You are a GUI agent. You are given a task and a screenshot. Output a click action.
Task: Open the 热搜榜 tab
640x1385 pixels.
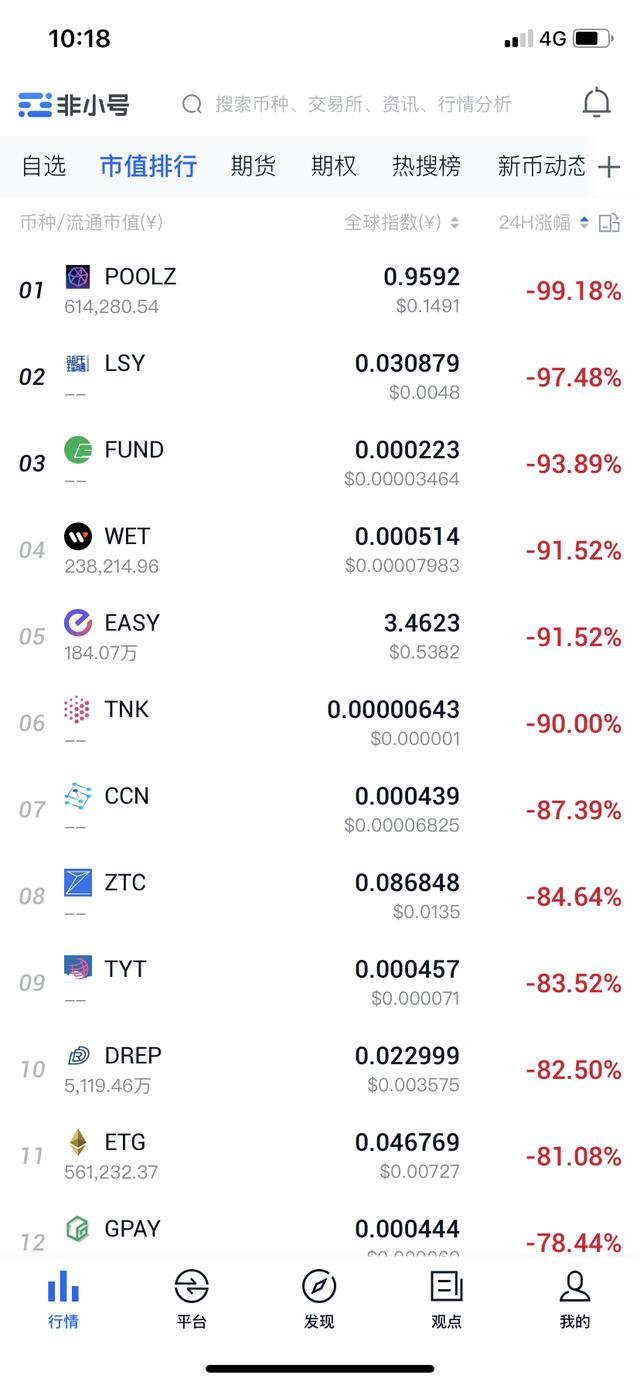pos(426,166)
